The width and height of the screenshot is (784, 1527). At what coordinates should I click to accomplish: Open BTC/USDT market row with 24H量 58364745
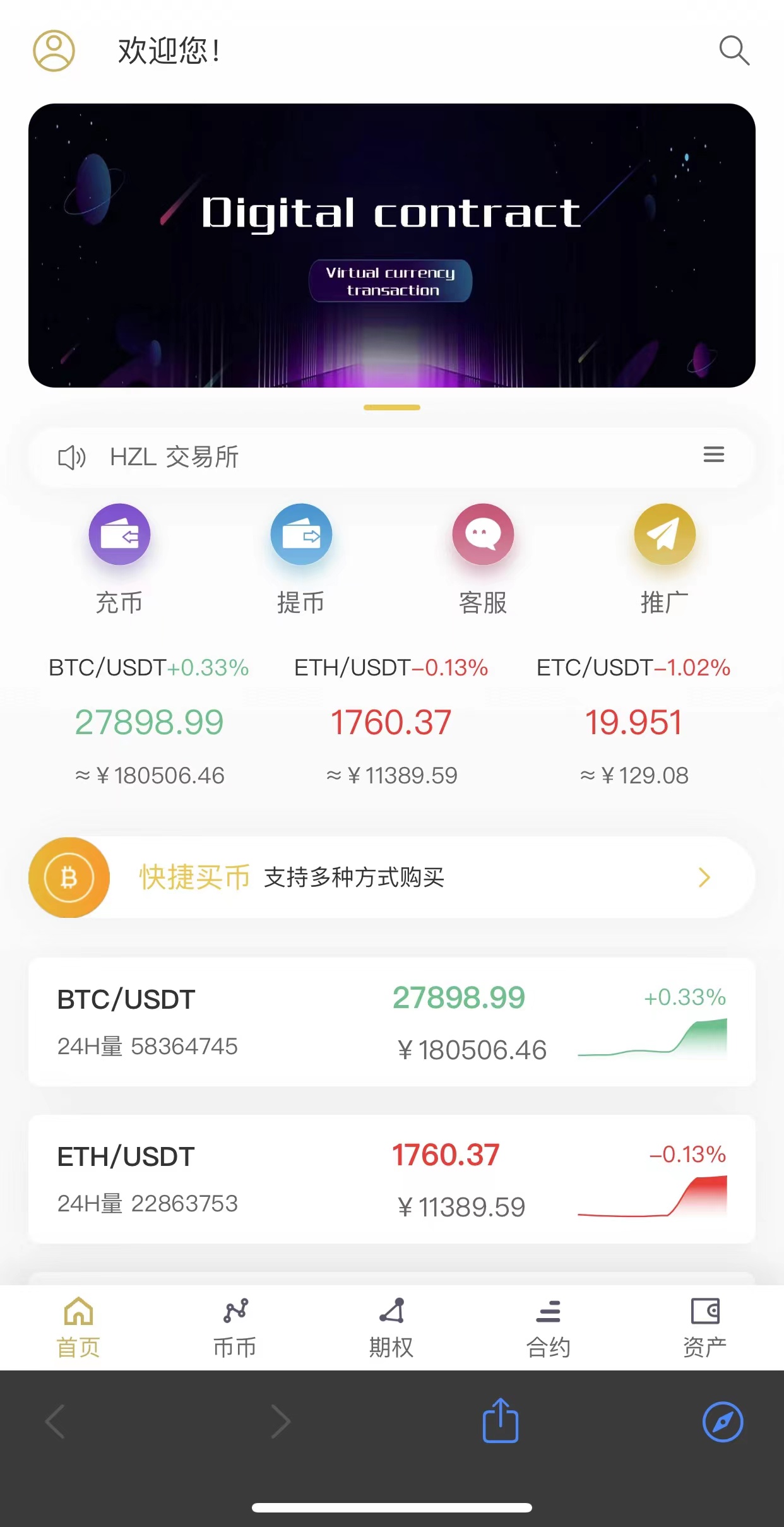click(391, 1022)
